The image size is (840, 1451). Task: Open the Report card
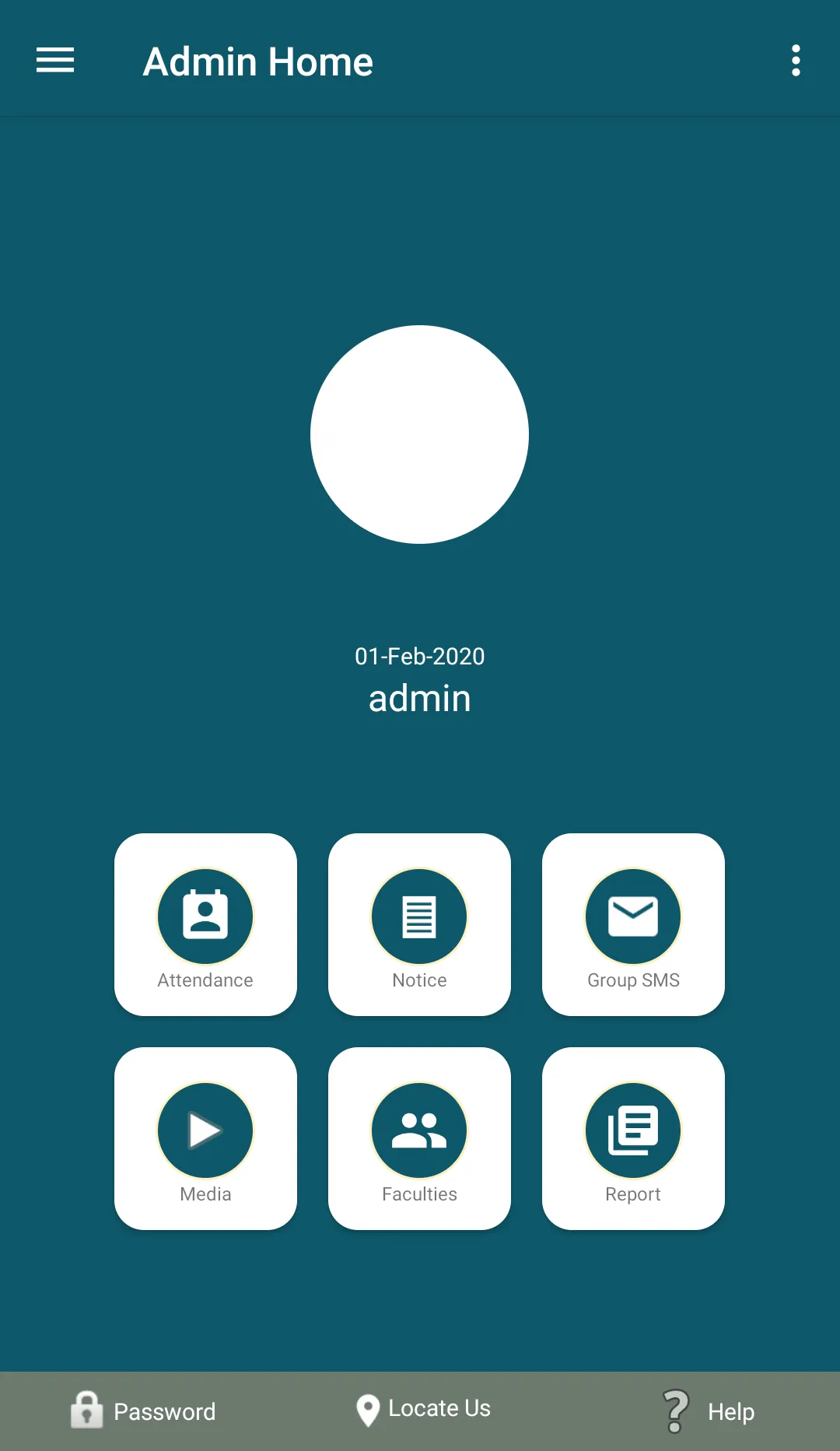tap(633, 1138)
